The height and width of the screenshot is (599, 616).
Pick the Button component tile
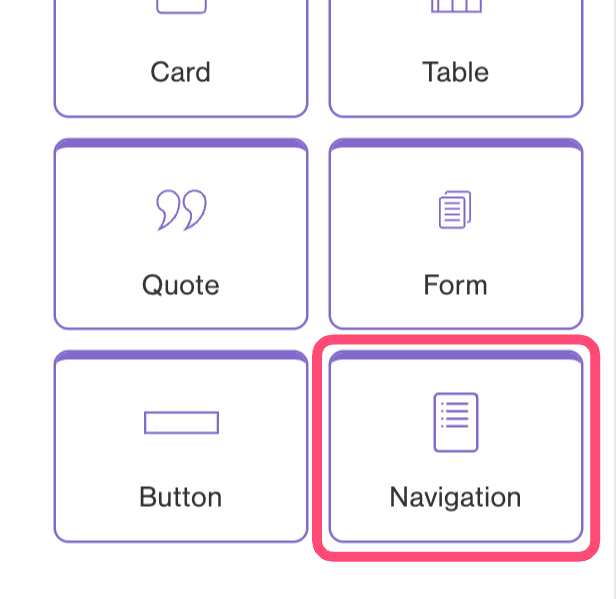pyautogui.click(x=181, y=448)
